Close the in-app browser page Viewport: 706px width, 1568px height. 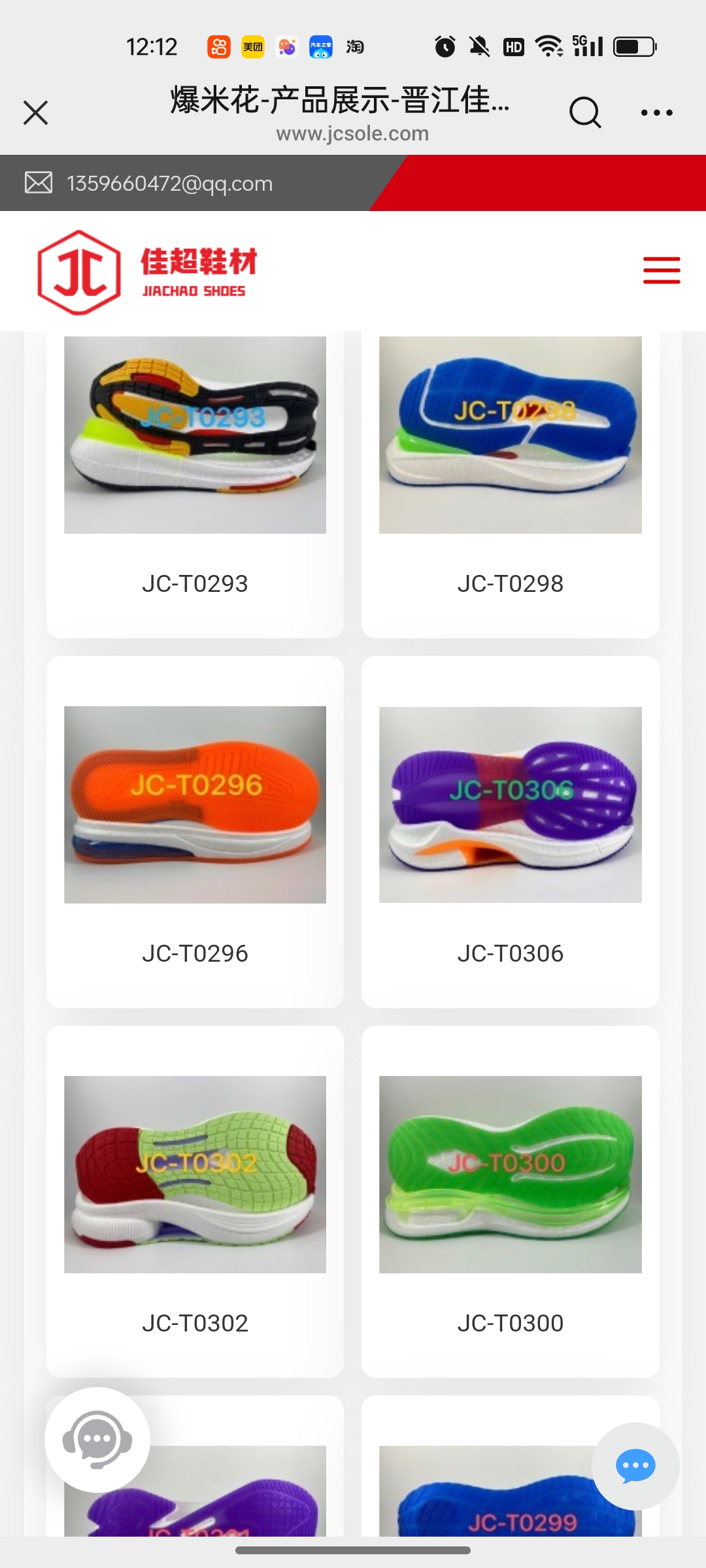coord(36,112)
